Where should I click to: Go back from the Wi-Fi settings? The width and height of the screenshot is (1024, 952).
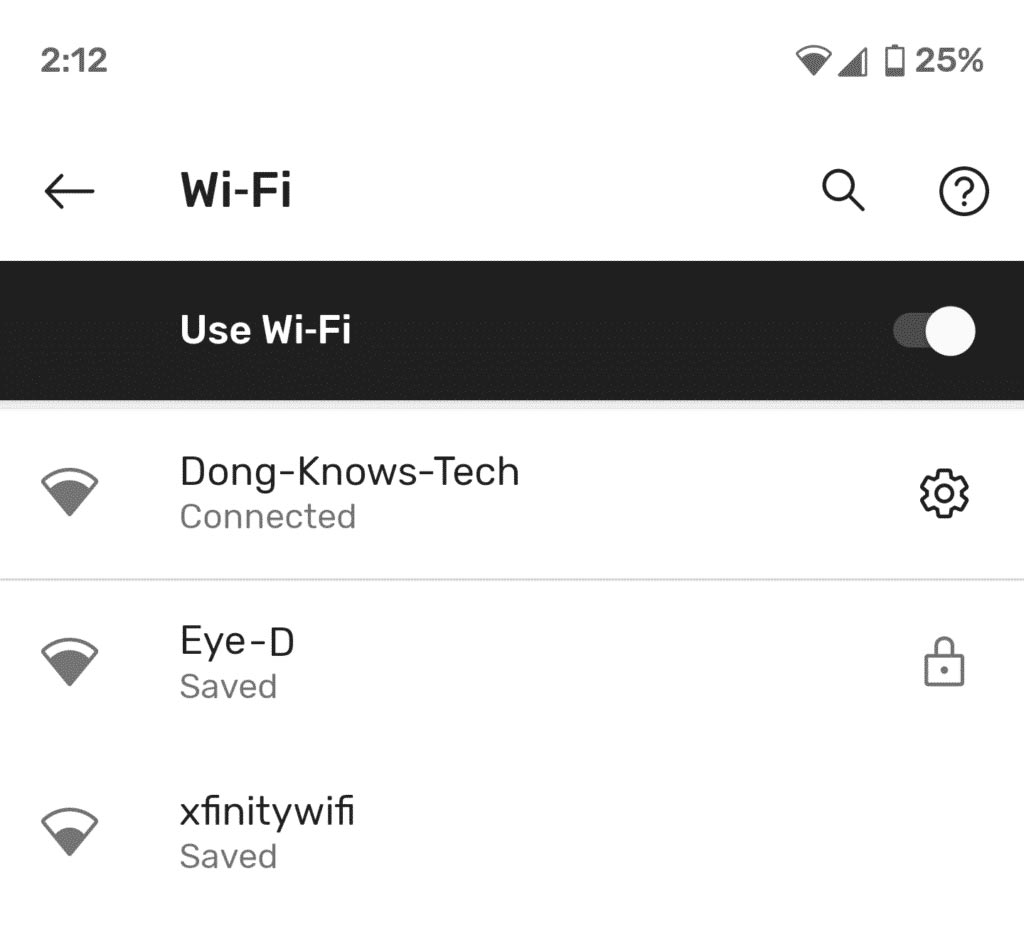click(x=69, y=191)
